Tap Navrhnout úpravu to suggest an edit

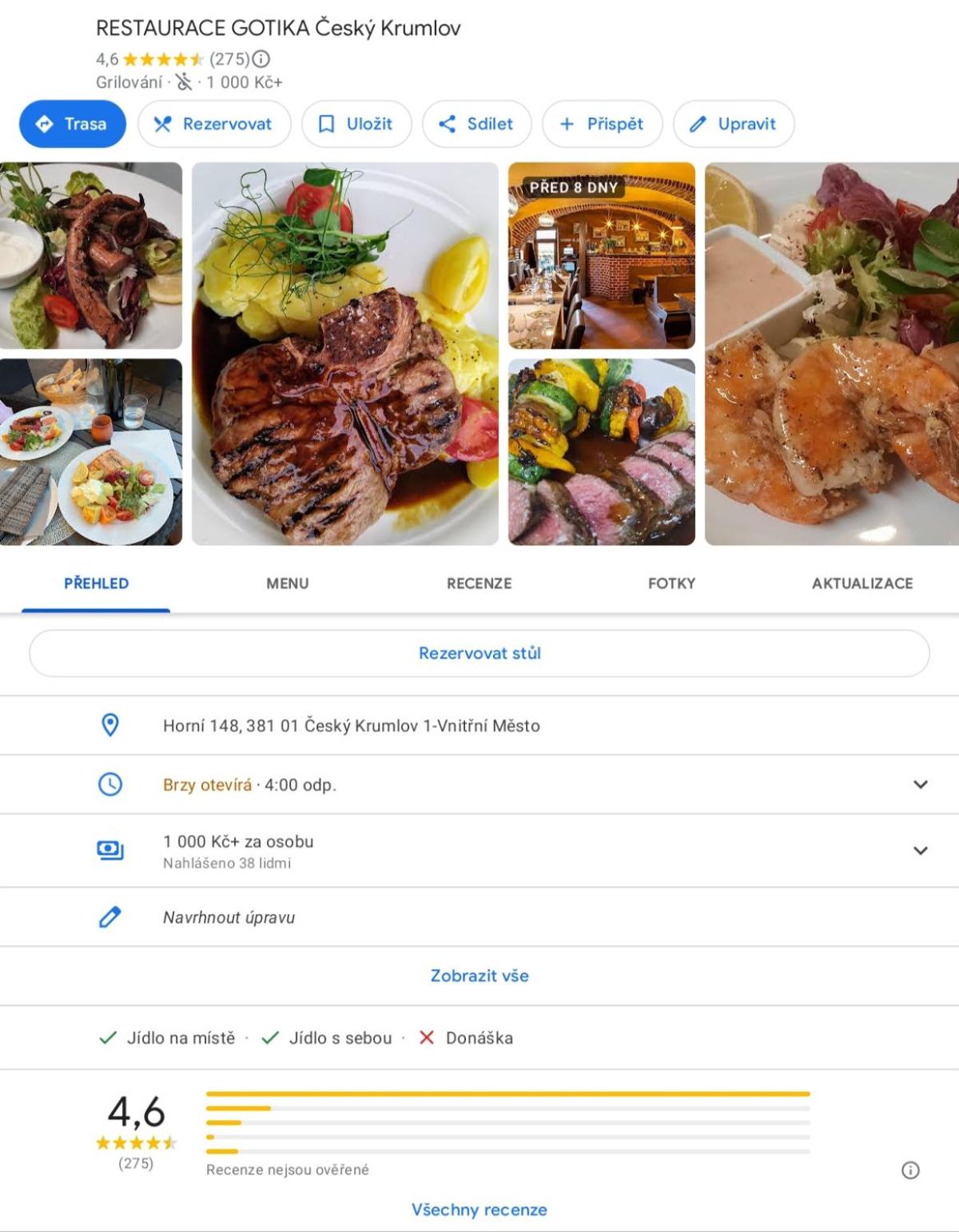pyautogui.click(x=229, y=917)
